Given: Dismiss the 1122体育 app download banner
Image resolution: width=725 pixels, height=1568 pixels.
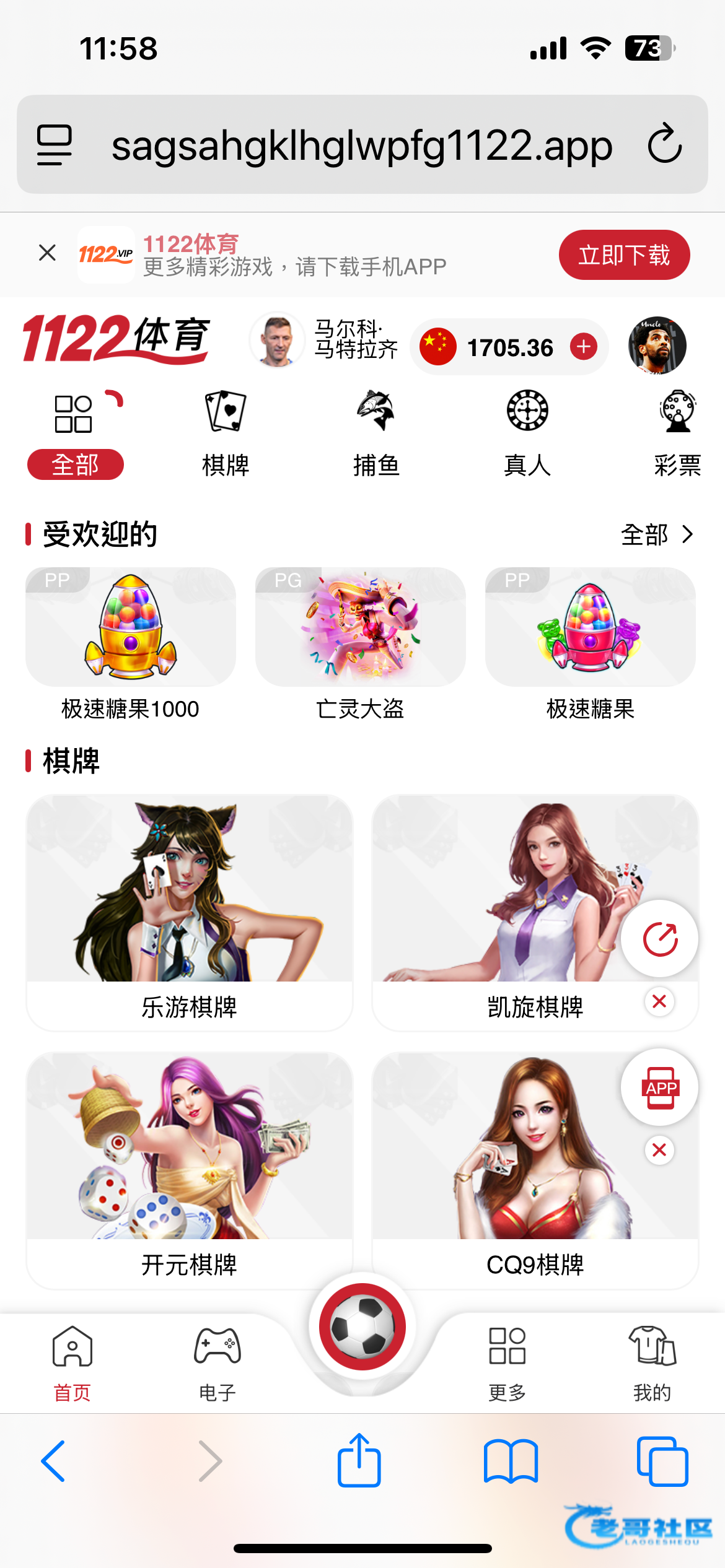Looking at the screenshot, I should coord(47,253).
